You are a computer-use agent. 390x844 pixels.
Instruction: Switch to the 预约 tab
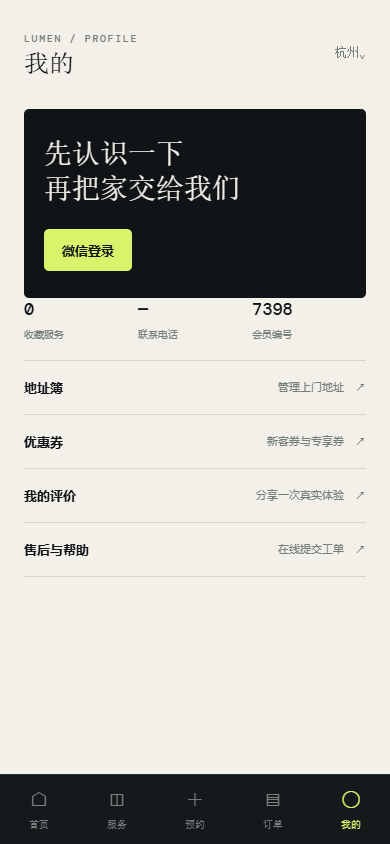[195, 809]
